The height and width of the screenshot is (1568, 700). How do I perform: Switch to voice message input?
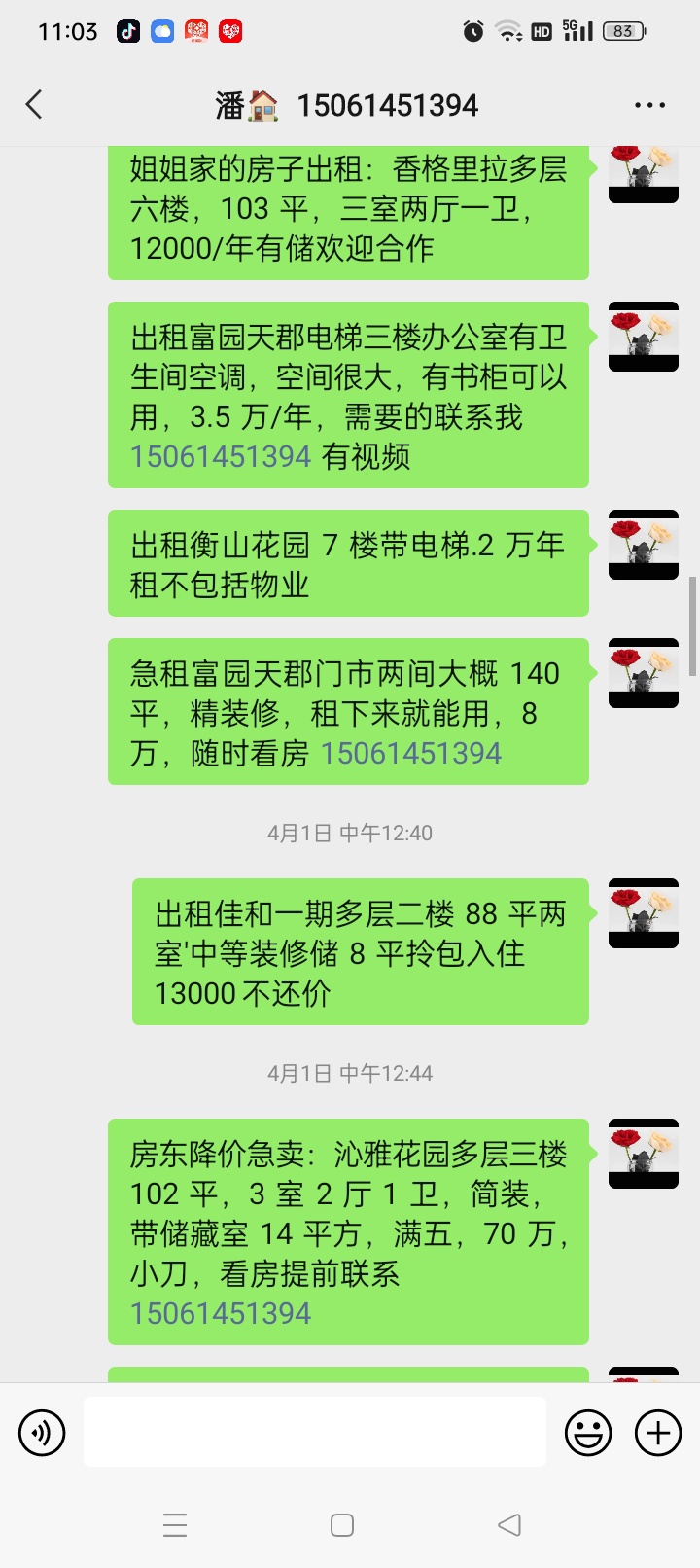pos(42,1433)
